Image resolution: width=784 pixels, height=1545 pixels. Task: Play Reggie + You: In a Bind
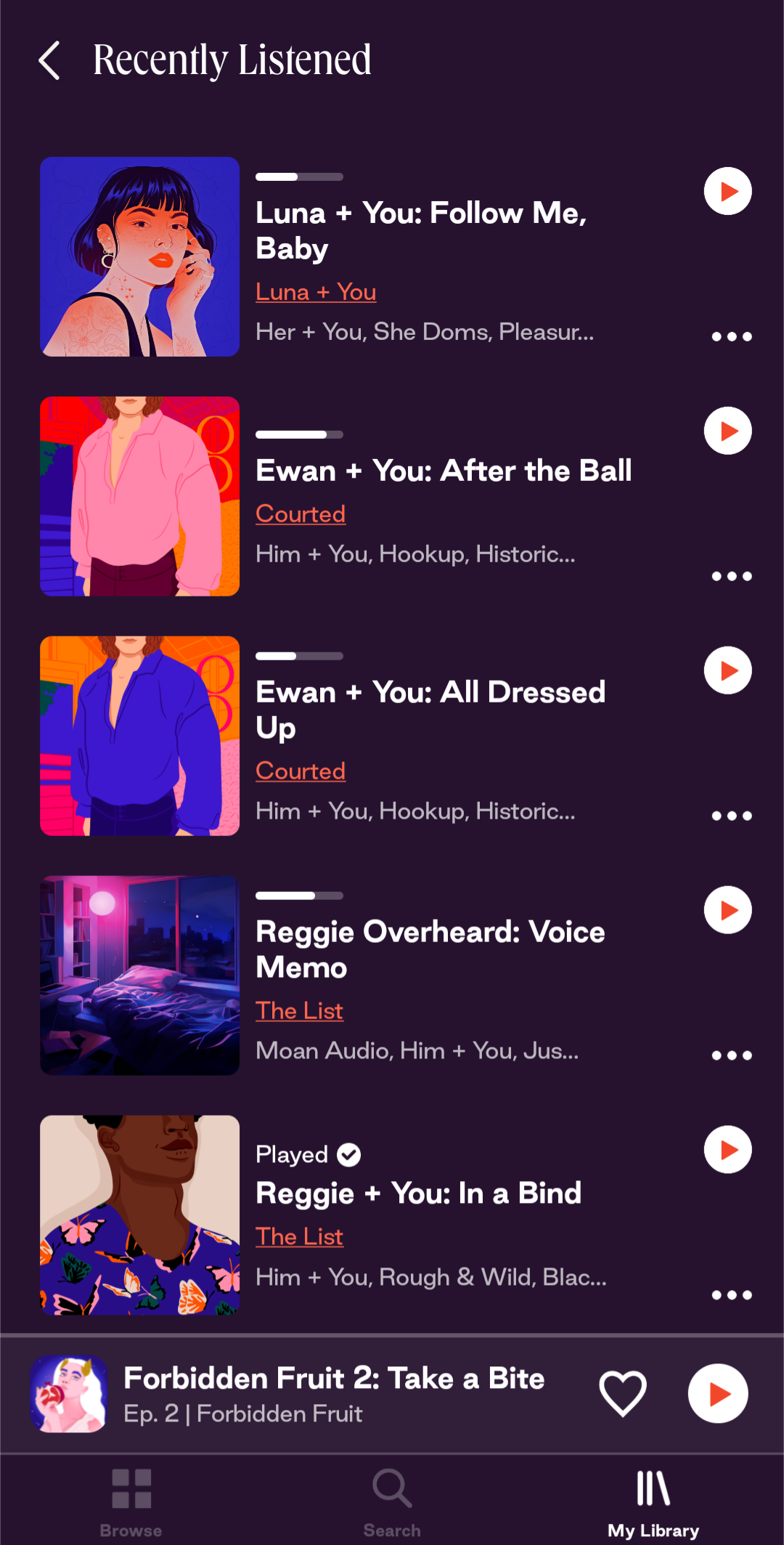727,1151
